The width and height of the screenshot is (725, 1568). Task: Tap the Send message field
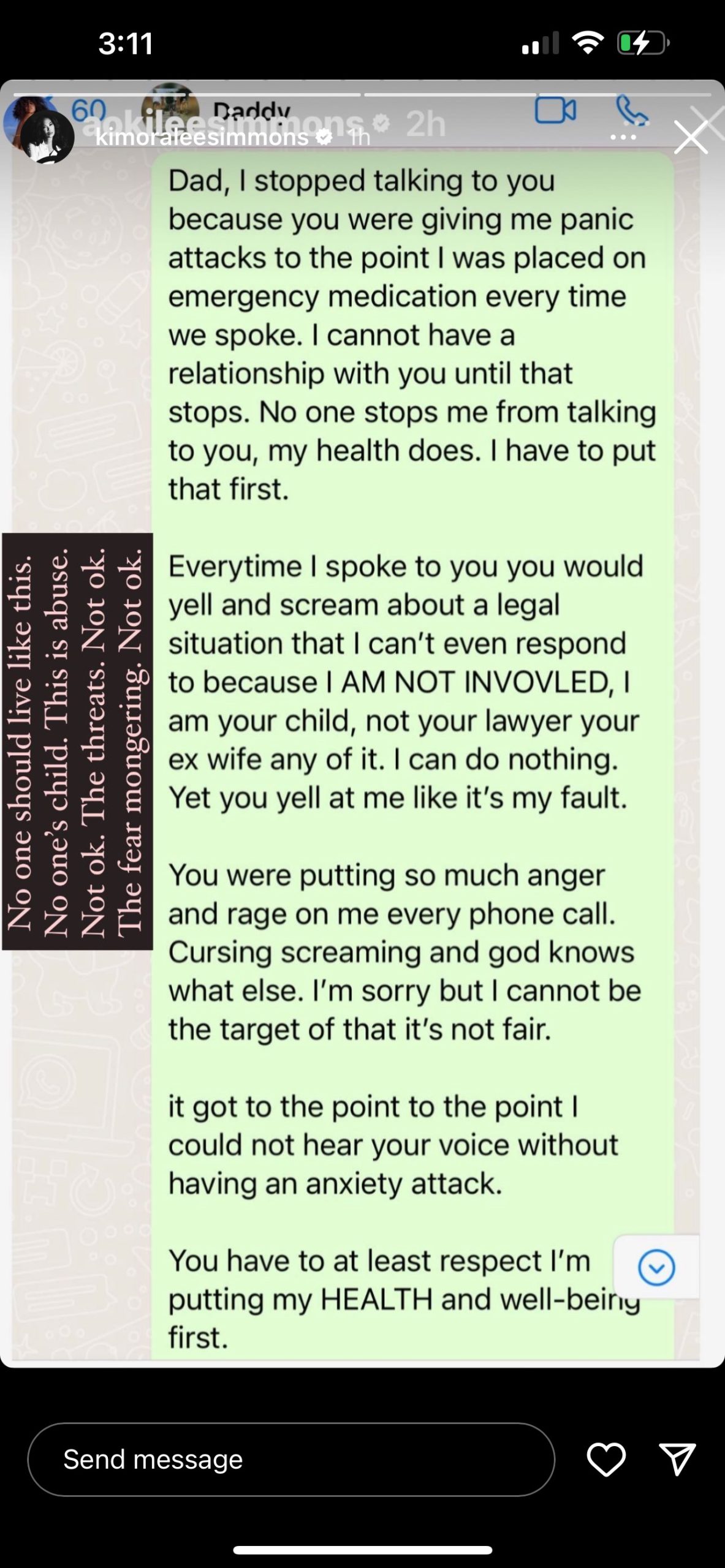click(291, 1460)
